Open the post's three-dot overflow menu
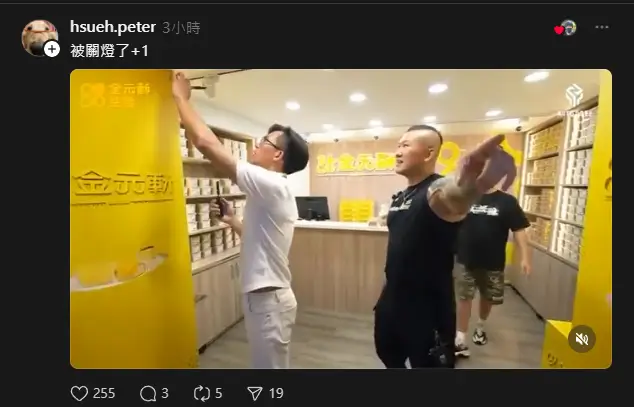Image resolution: width=634 pixels, height=407 pixels. 601,28
